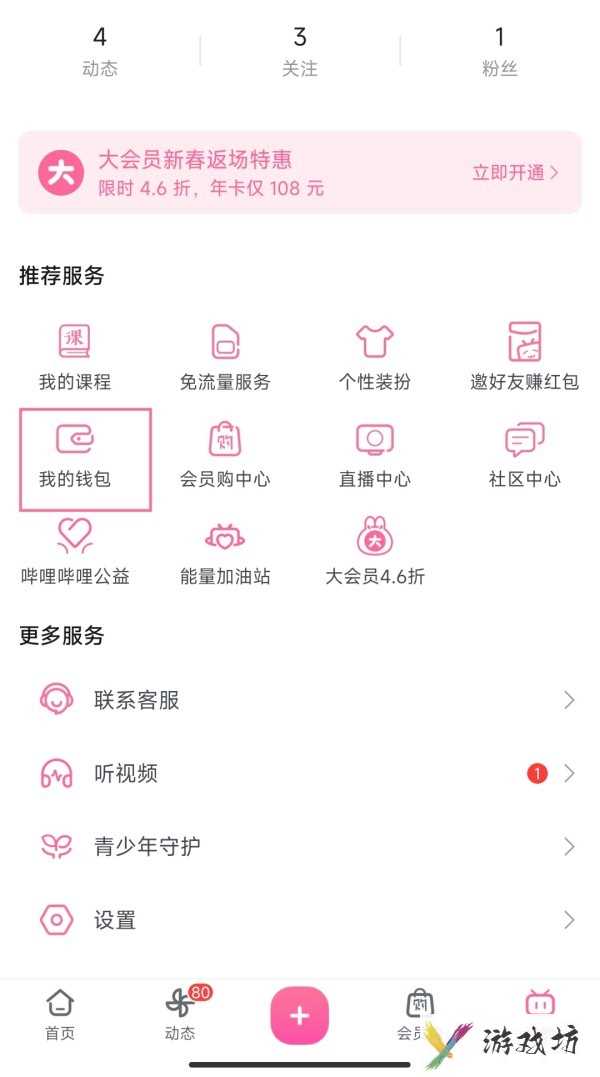Image resolution: width=600 pixels, height=1077 pixels.
Task: Open 哔哩哔哩公益
Action: click(75, 553)
